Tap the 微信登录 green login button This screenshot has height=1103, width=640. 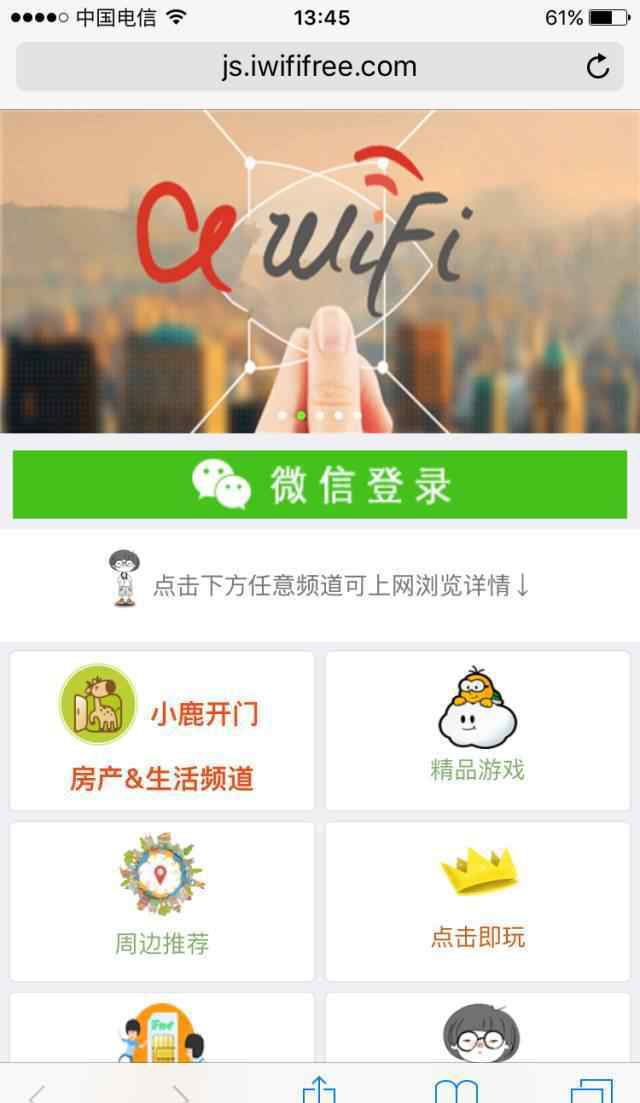320,485
